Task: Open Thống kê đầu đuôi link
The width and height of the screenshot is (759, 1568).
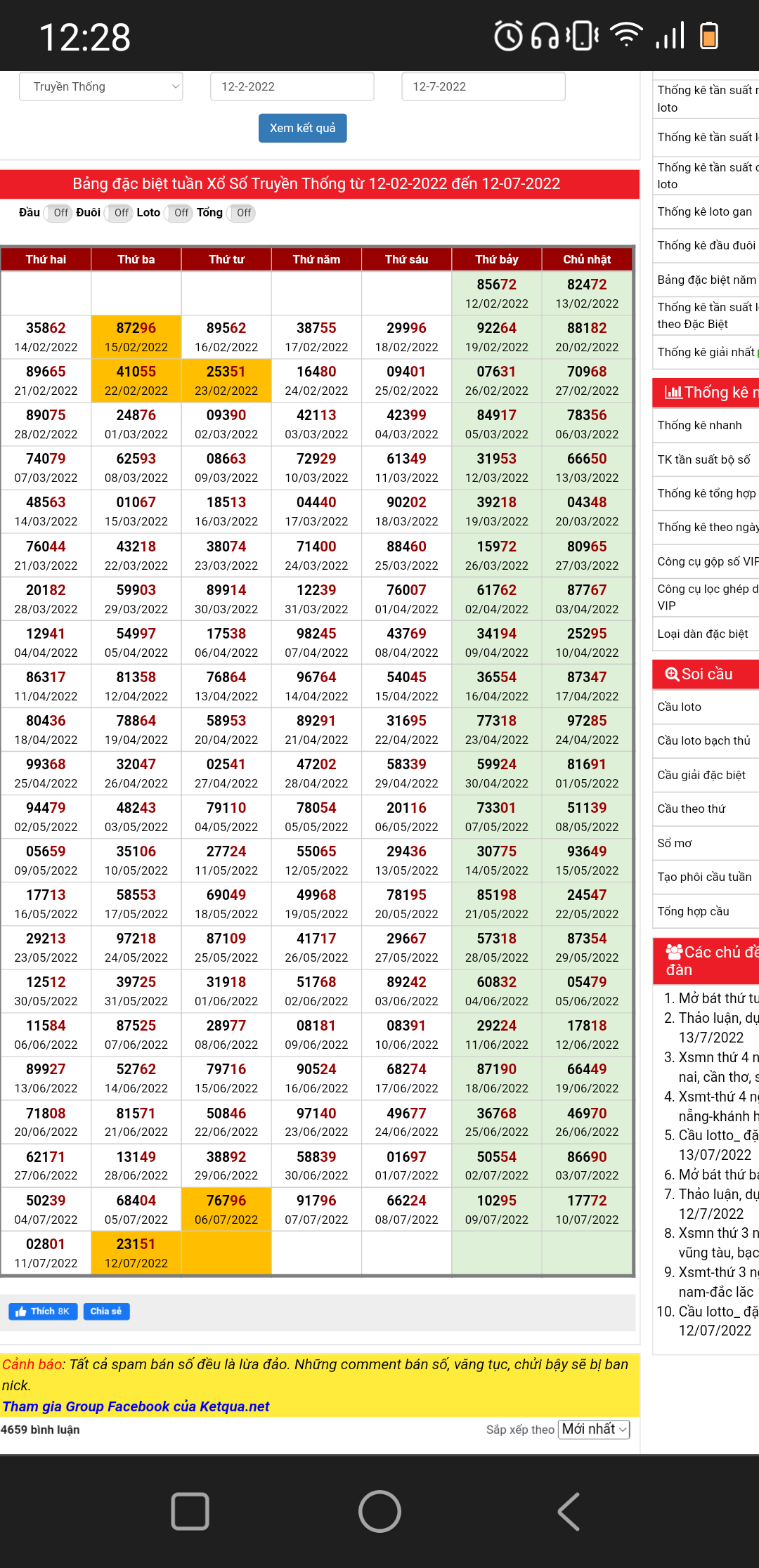Action: [706, 245]
